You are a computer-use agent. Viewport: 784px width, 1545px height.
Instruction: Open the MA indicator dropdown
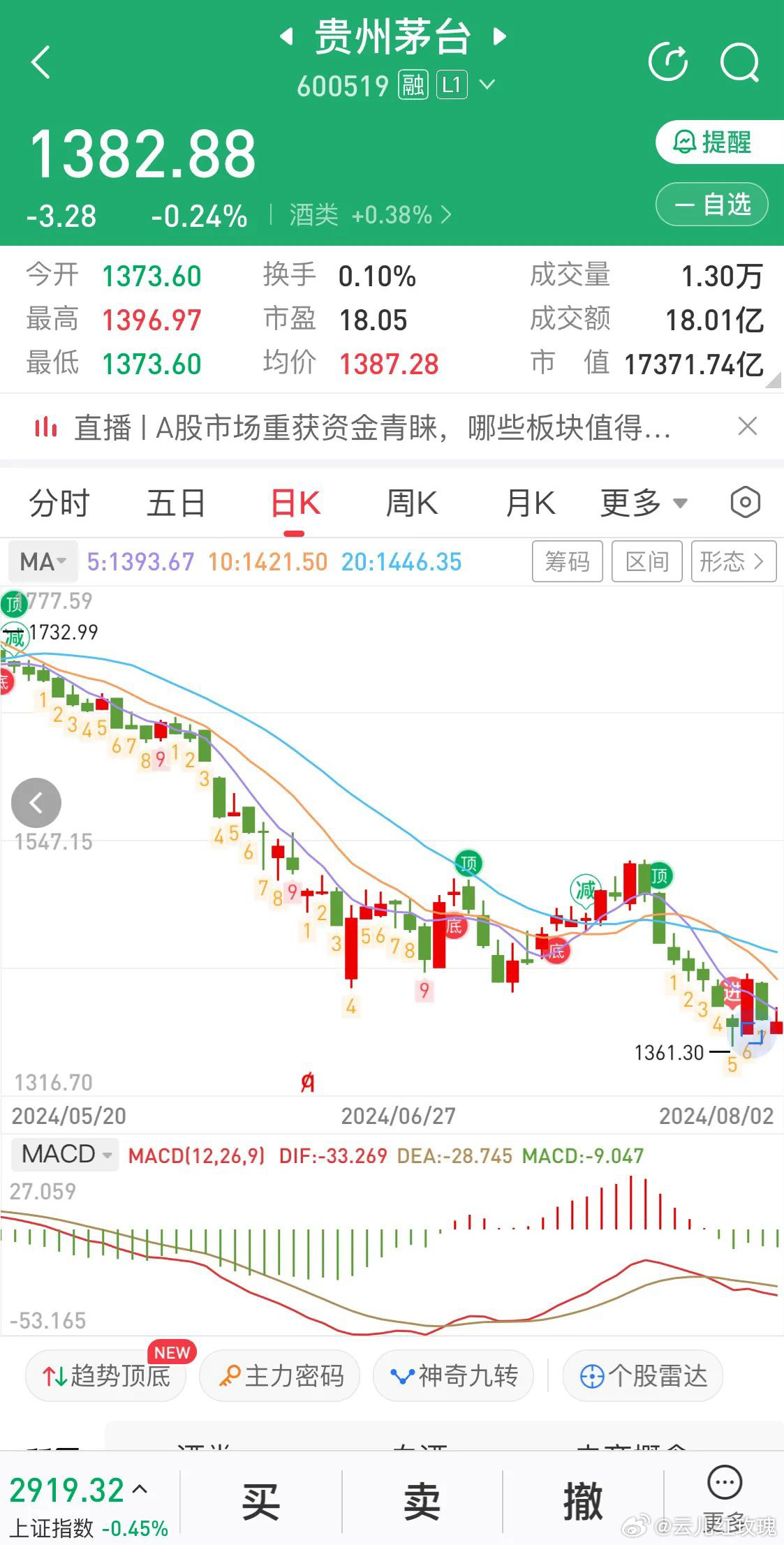coord(43,561)
